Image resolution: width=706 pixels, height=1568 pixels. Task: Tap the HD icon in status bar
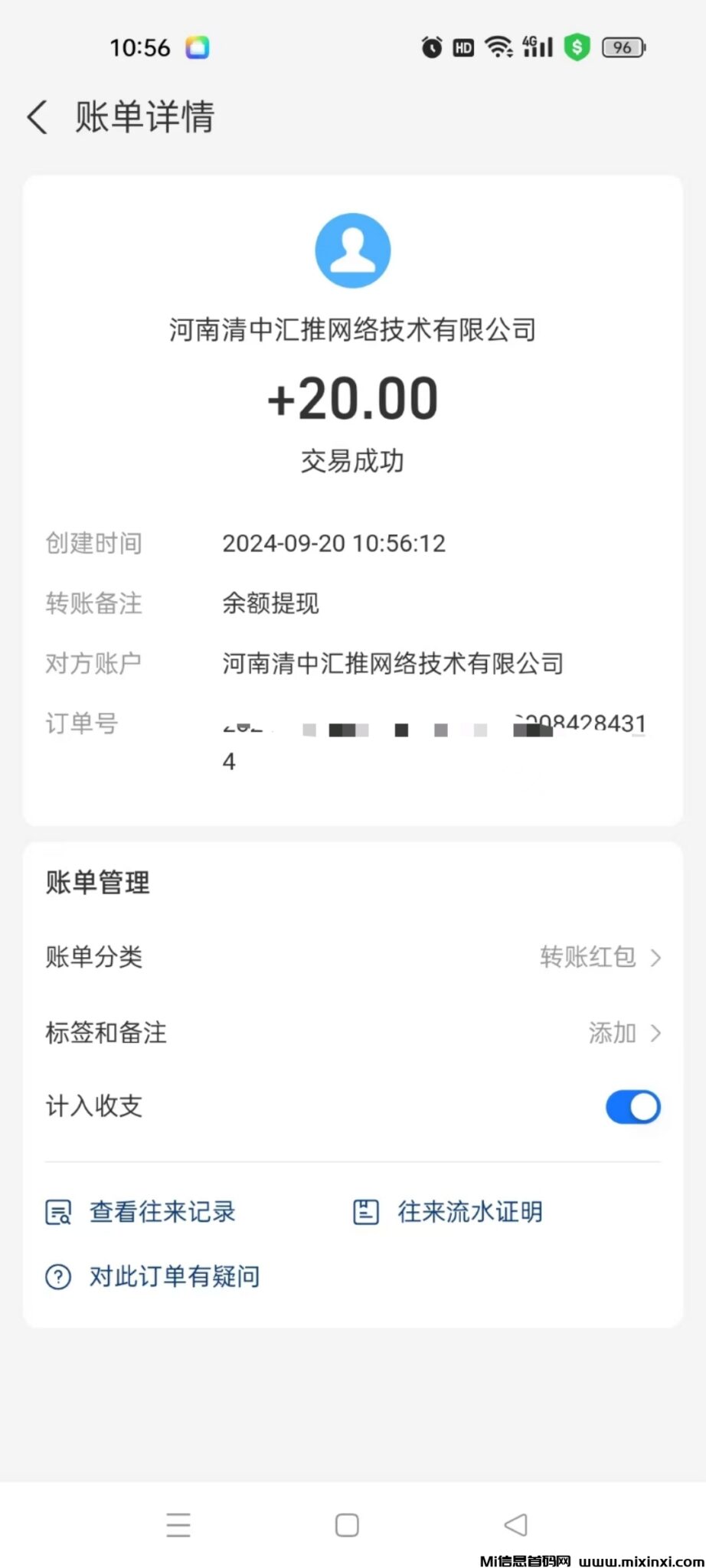pyautogui.click(x=462, y=47)
